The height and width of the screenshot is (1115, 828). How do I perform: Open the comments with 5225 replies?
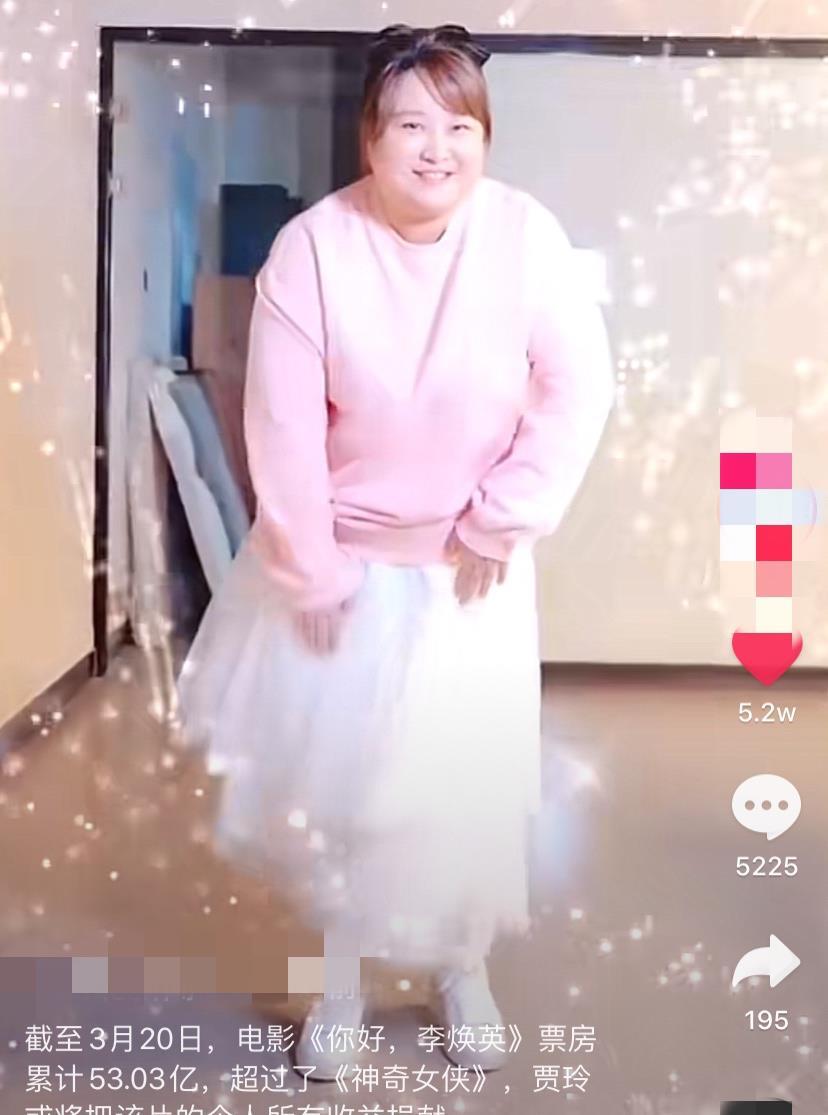pyautogui.click(x=766, y=807)
